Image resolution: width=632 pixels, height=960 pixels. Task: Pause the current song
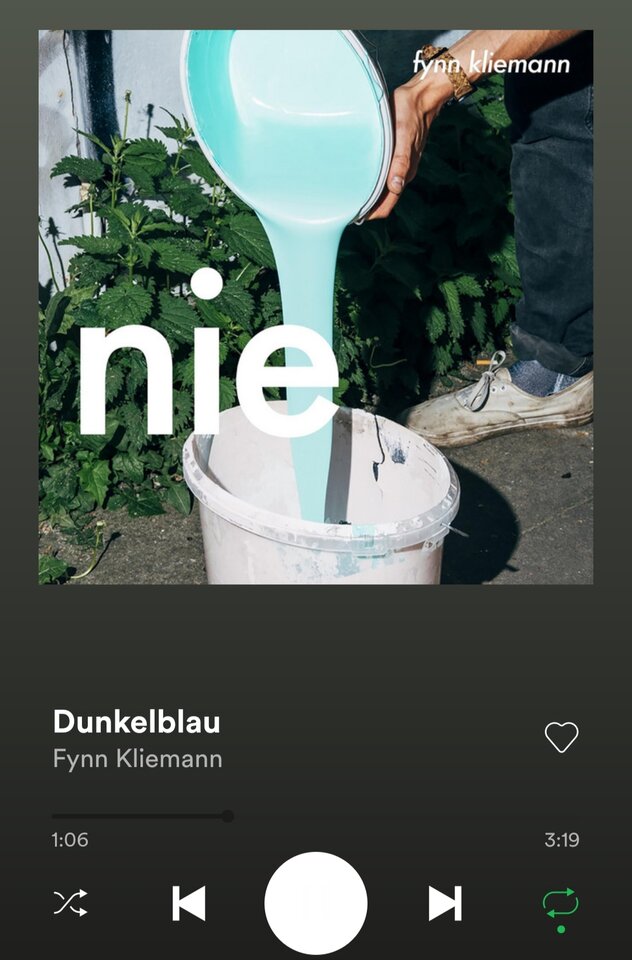316,903
